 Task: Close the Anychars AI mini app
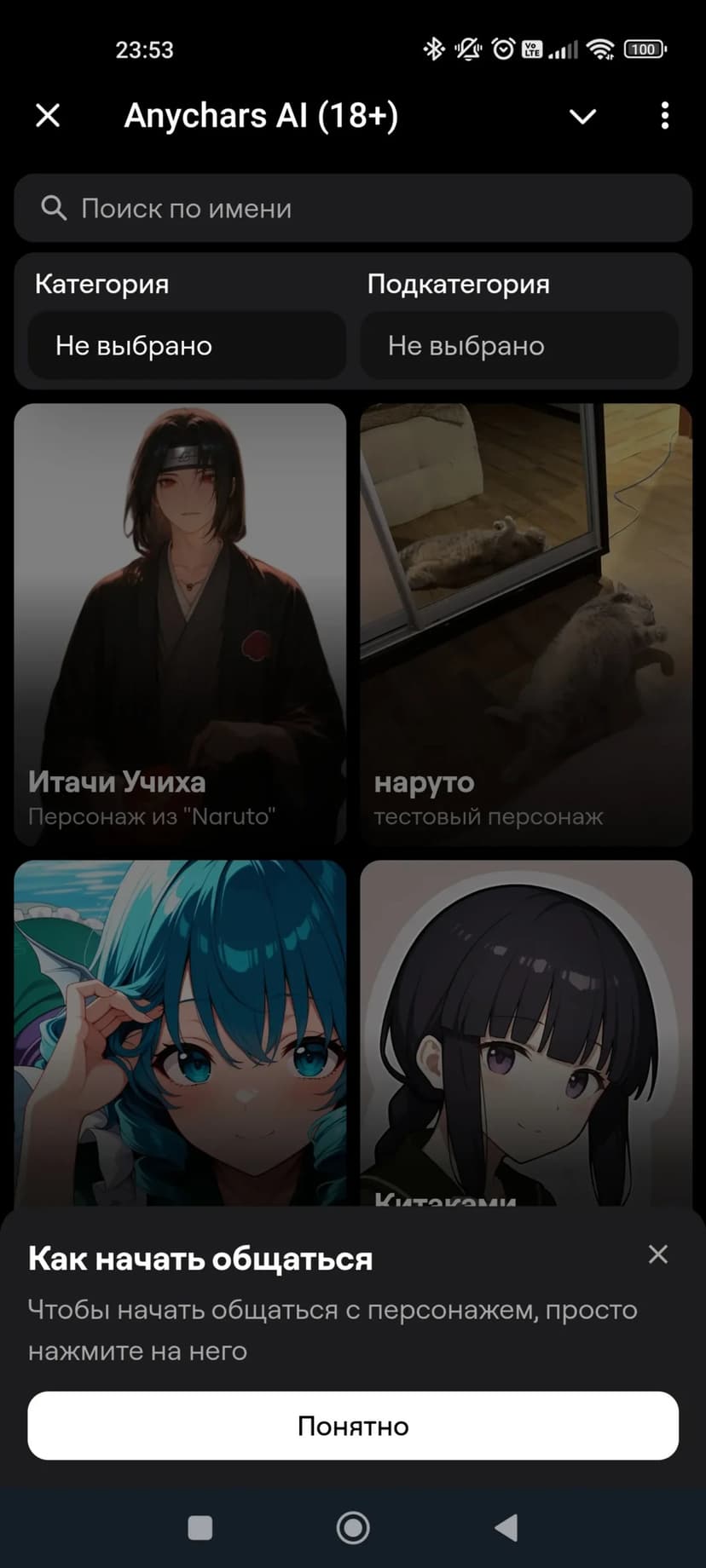[48, 115]
